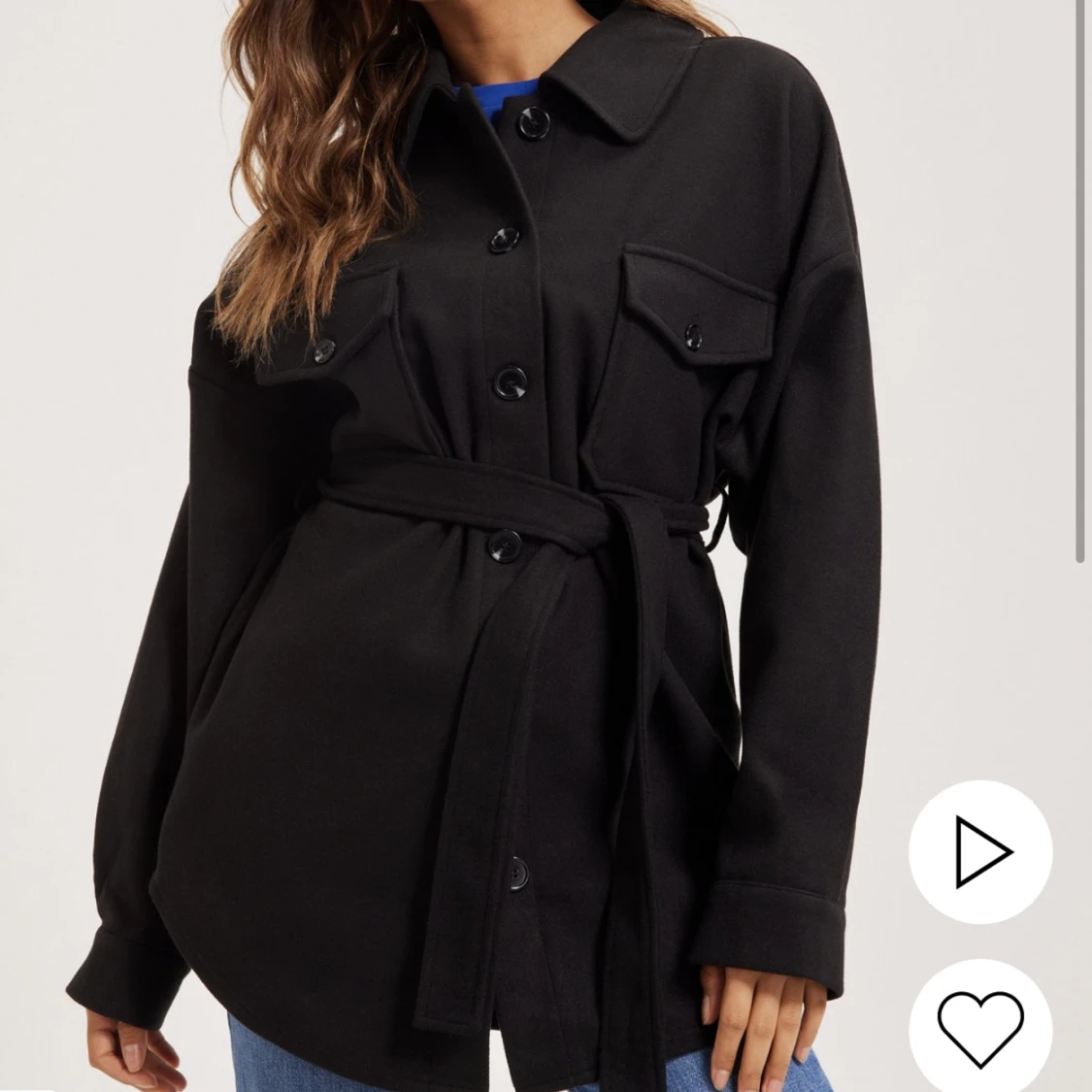The image size is (1092, 1092).
Task: Play the product video
Action: 980,852
